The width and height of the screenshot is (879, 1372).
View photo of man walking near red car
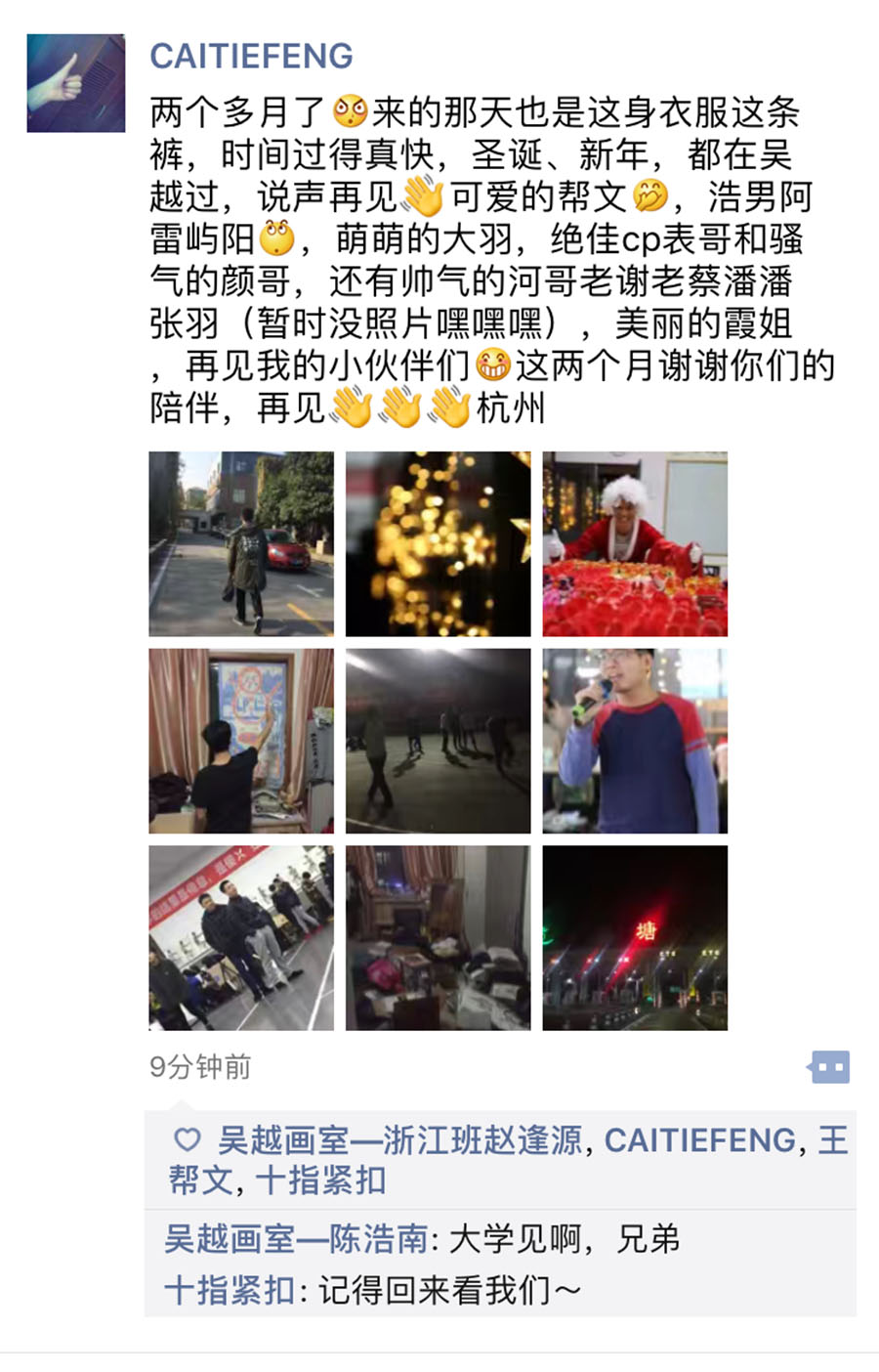tap(241, 544)
